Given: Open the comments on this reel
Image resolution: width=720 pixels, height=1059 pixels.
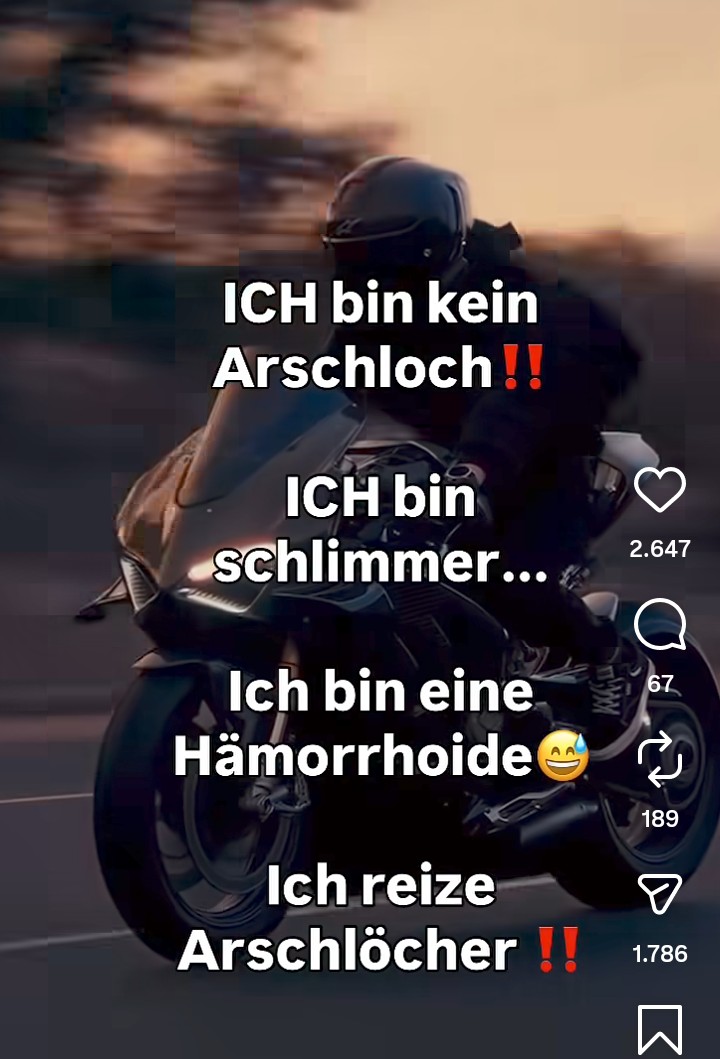Looking at the screenshot, I should click(660, 627).
